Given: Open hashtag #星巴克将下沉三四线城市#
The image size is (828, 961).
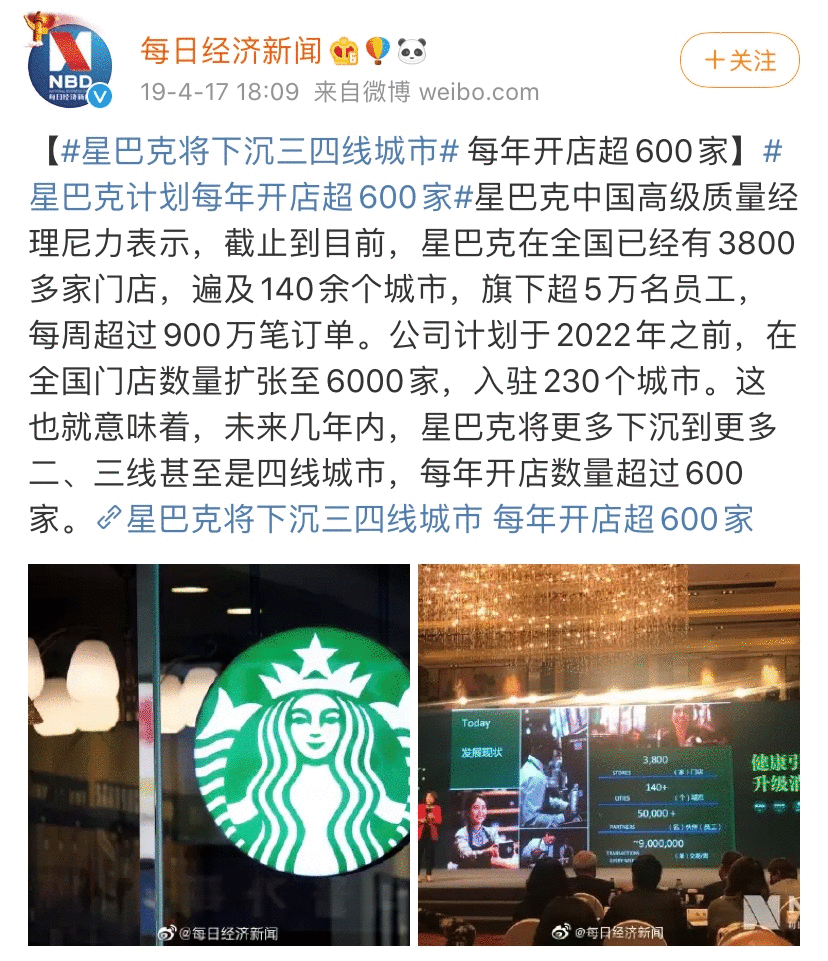Looking at the screenshot, I should (x=260, y=151).
